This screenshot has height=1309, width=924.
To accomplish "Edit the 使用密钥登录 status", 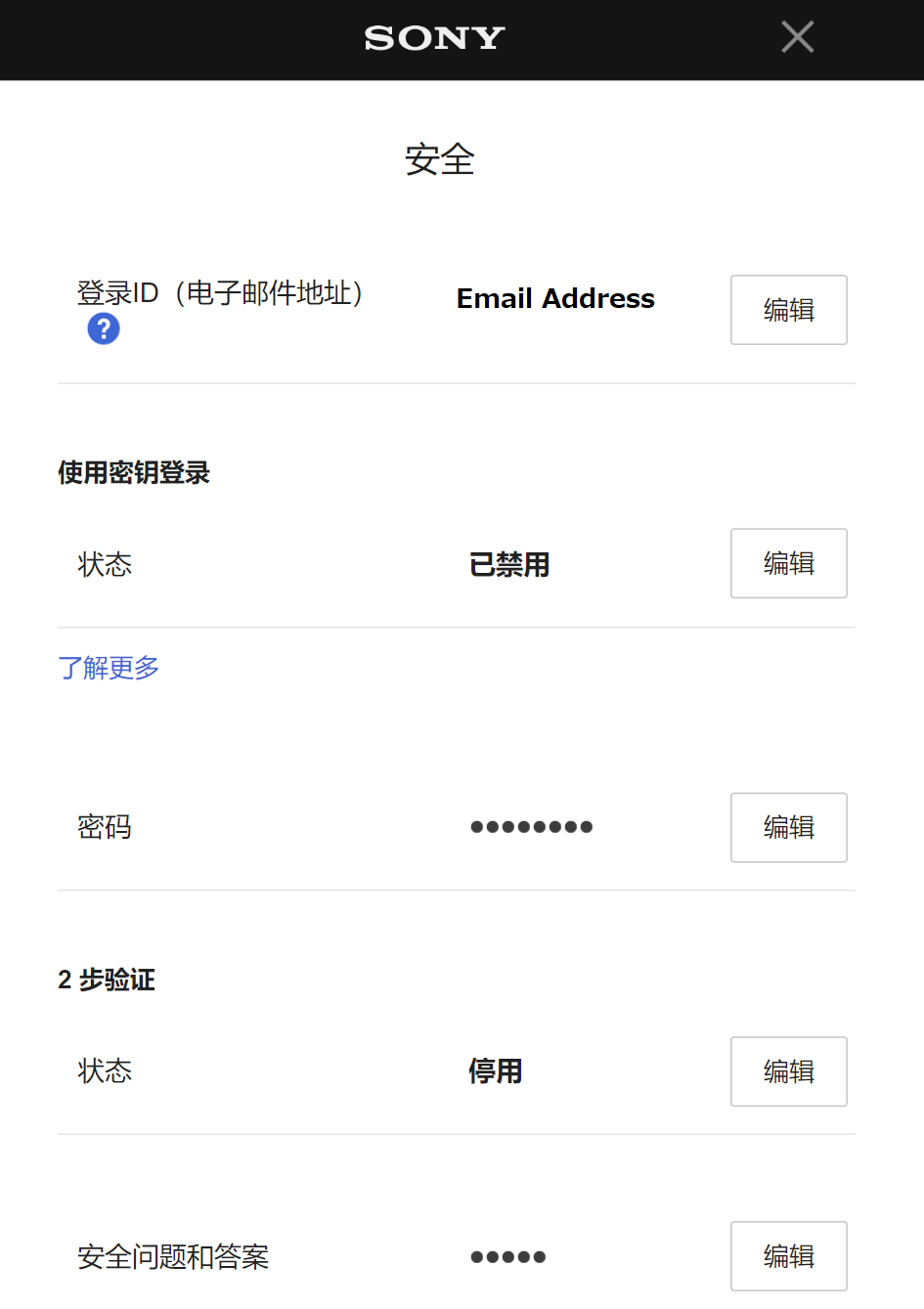I will [788, 563].
